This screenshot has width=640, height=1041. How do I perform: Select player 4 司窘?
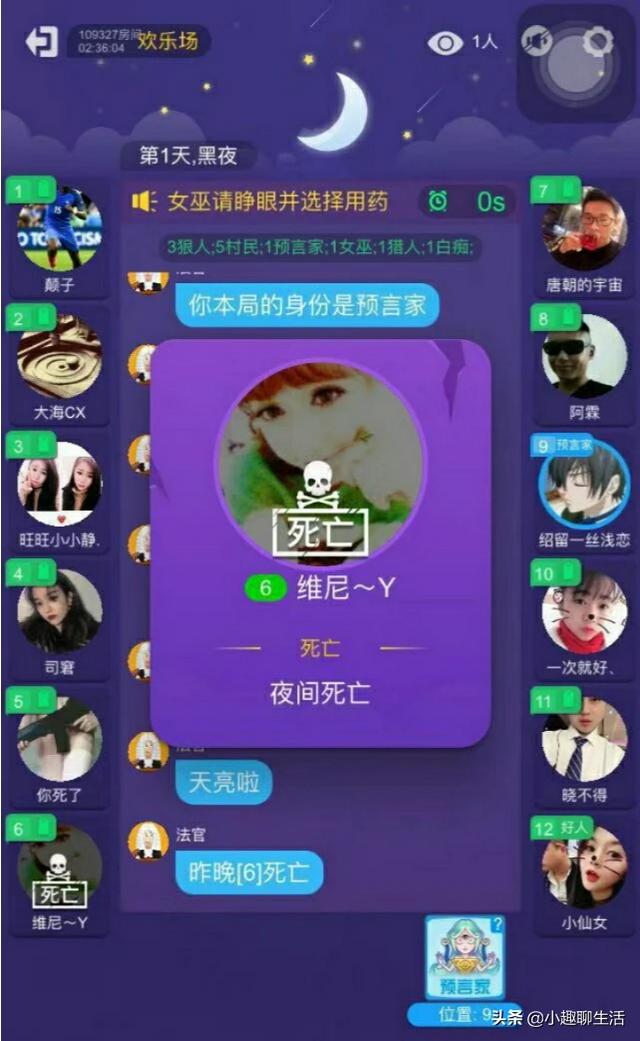coord(59,611)
